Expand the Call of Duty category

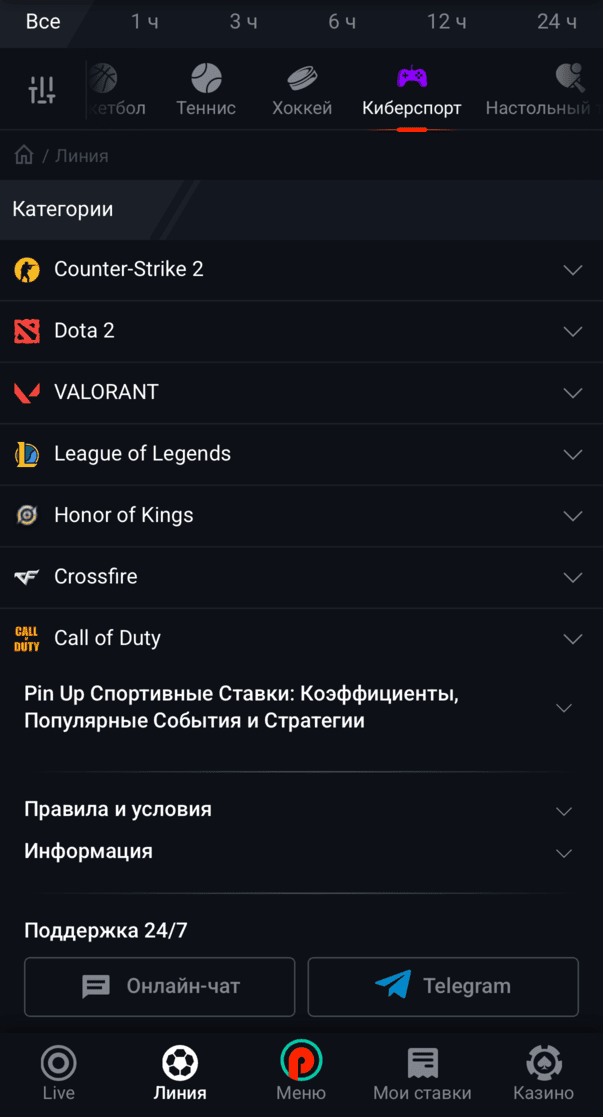point(300,639)
